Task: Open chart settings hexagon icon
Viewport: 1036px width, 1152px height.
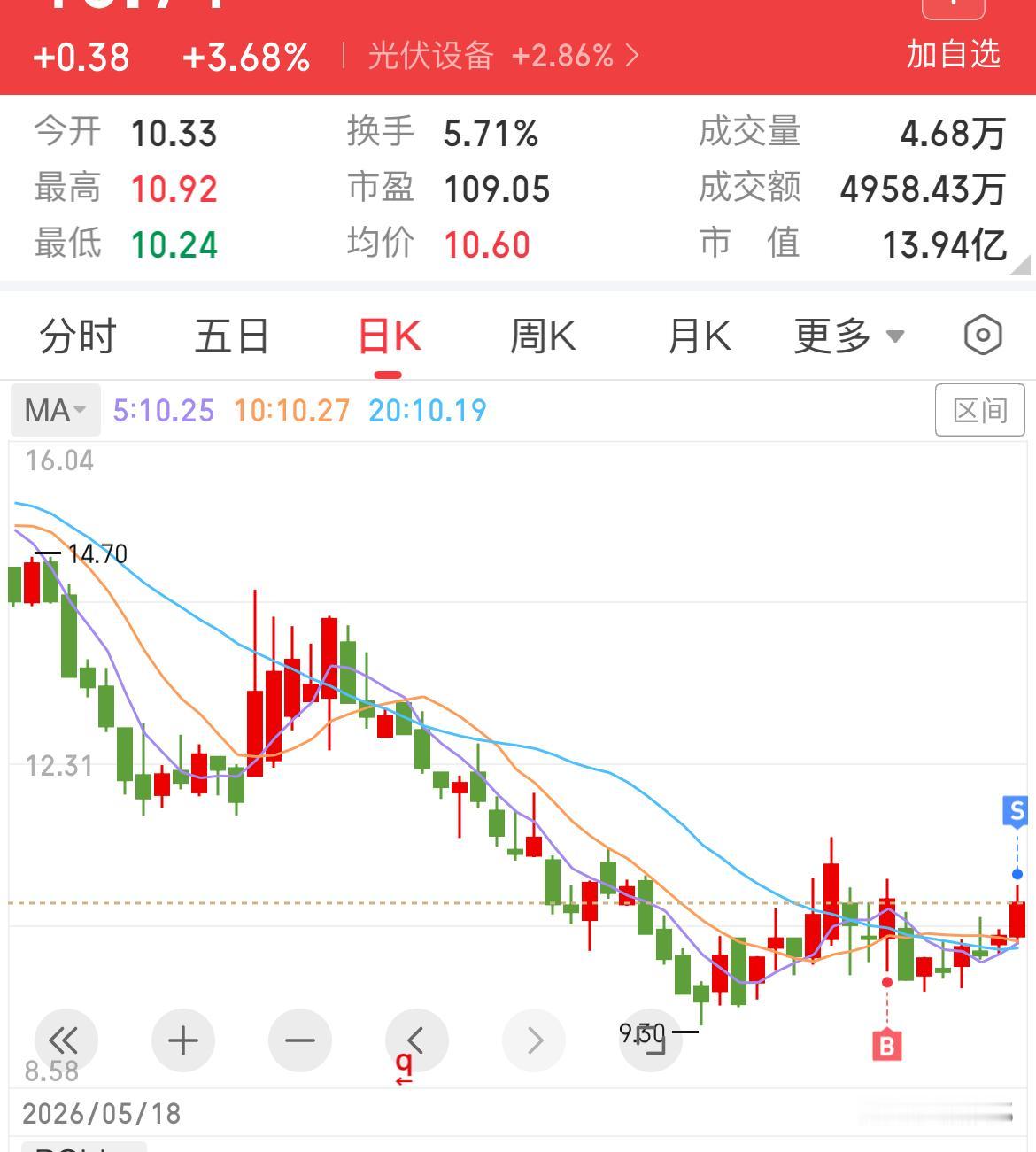Action: point(982,336)
